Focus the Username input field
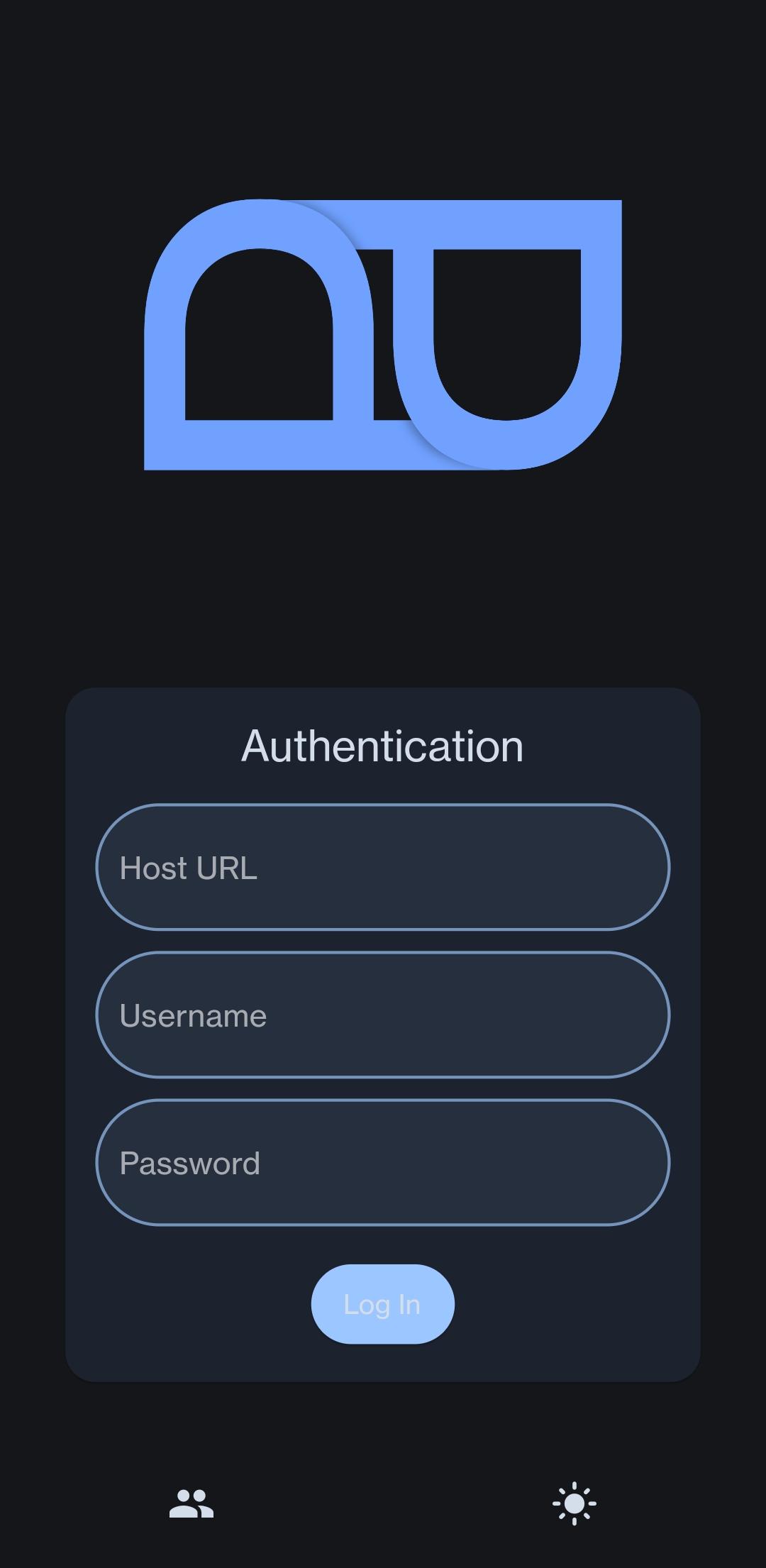766x1568 pixels. click(383, 1015)
